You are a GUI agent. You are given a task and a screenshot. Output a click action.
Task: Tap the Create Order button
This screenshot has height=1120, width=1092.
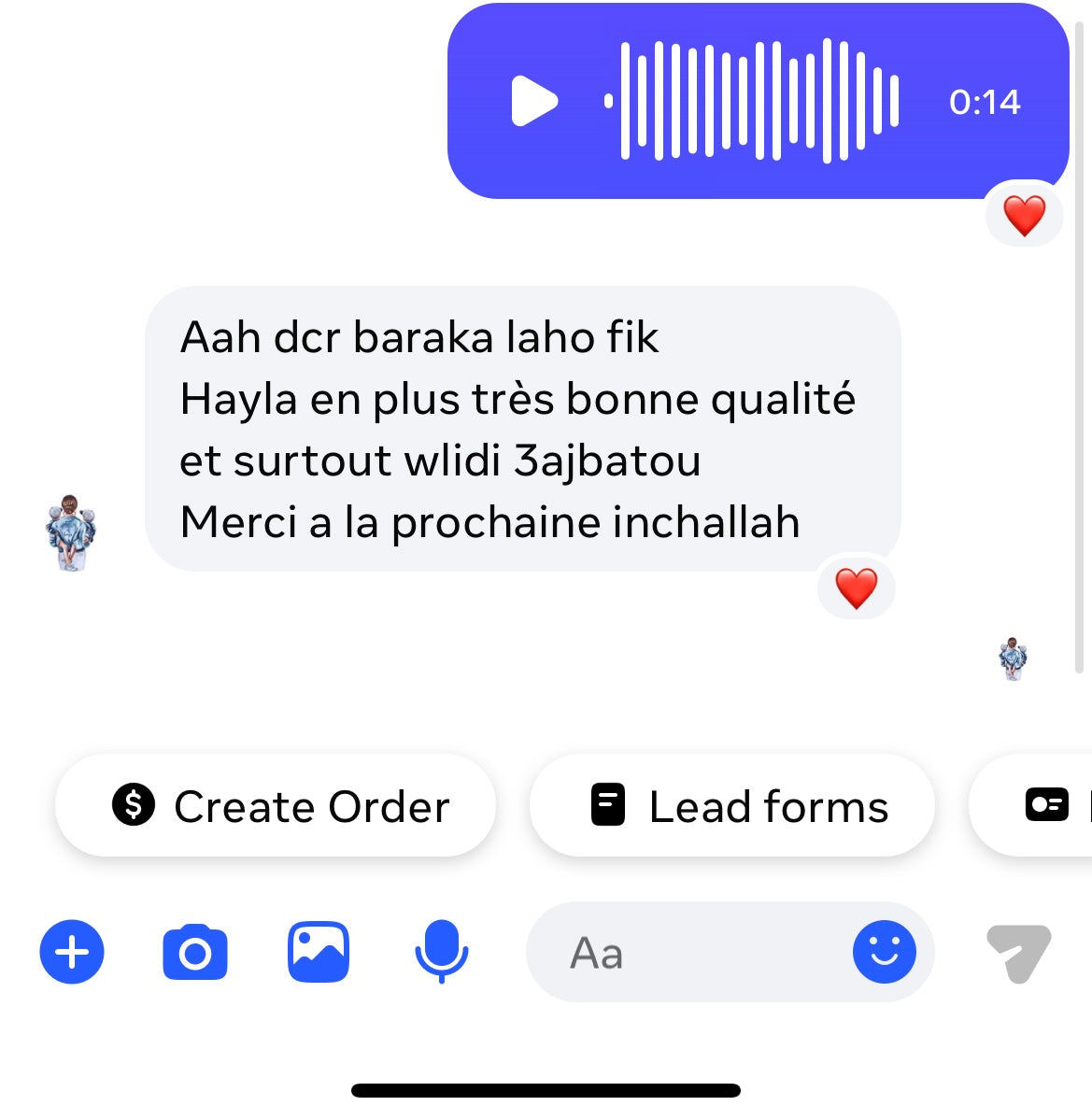coord(276,806)
